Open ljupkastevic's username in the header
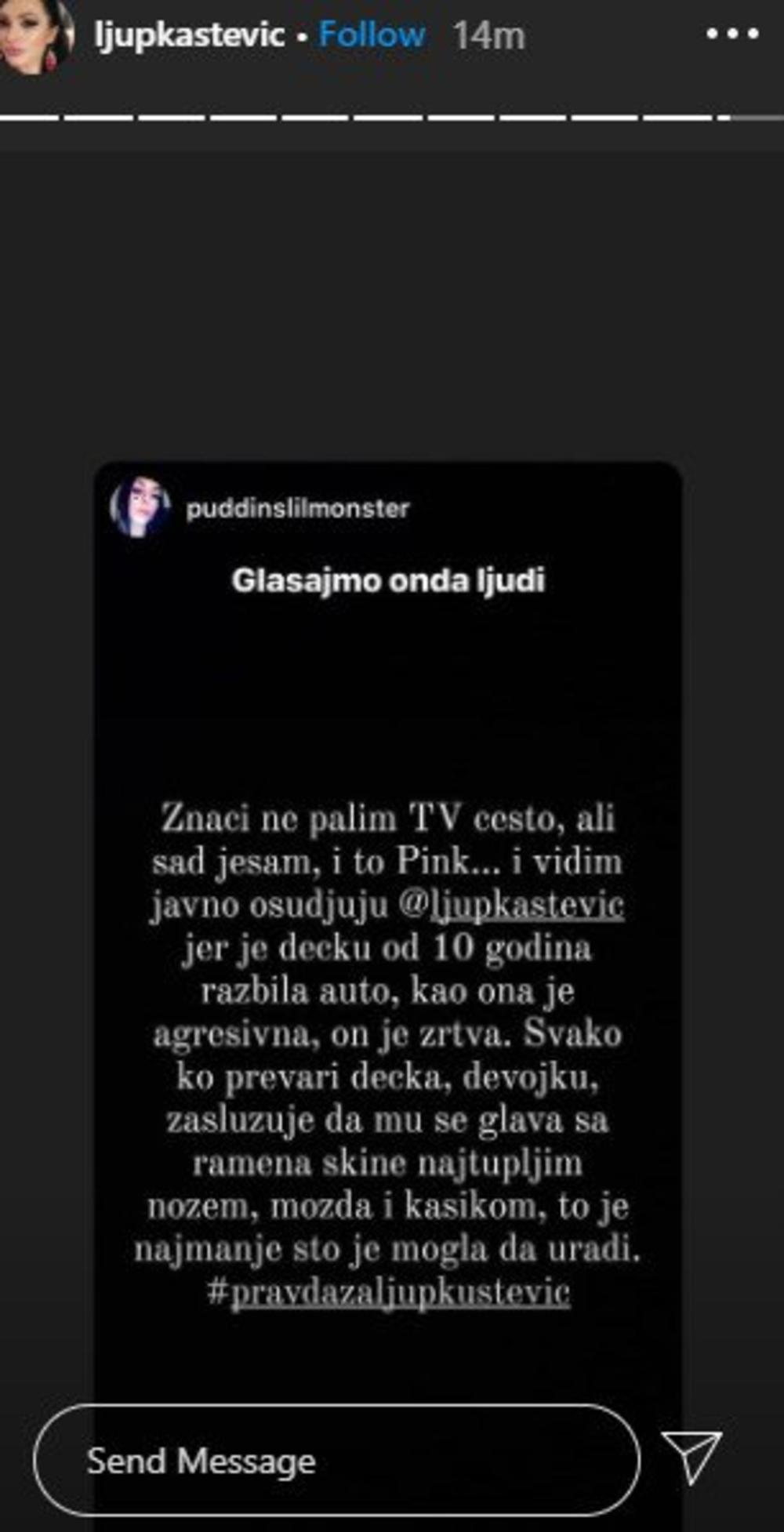This screenshot has width=784, height=1532. 190,35
